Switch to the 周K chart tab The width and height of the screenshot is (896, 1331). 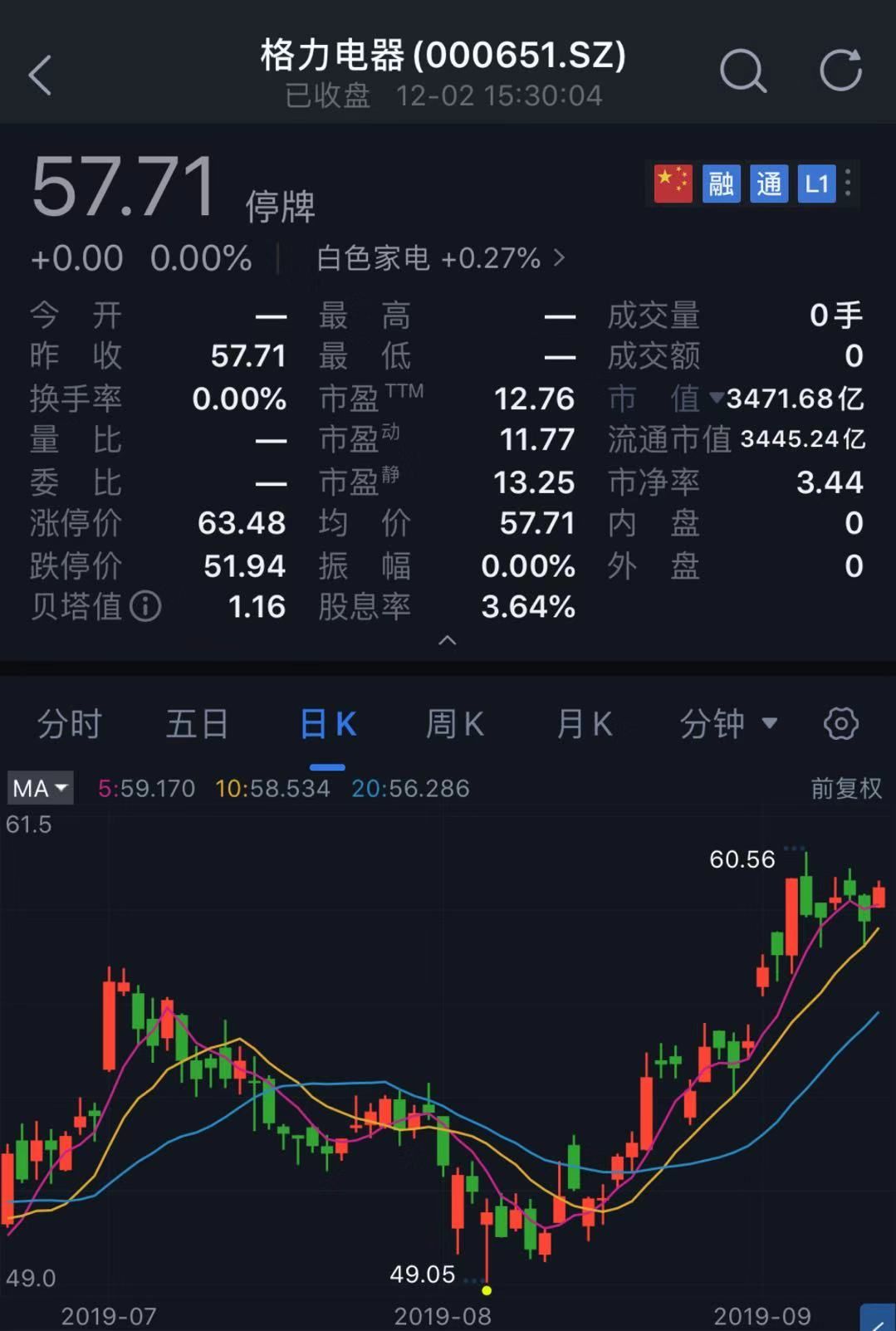[455, 724]
